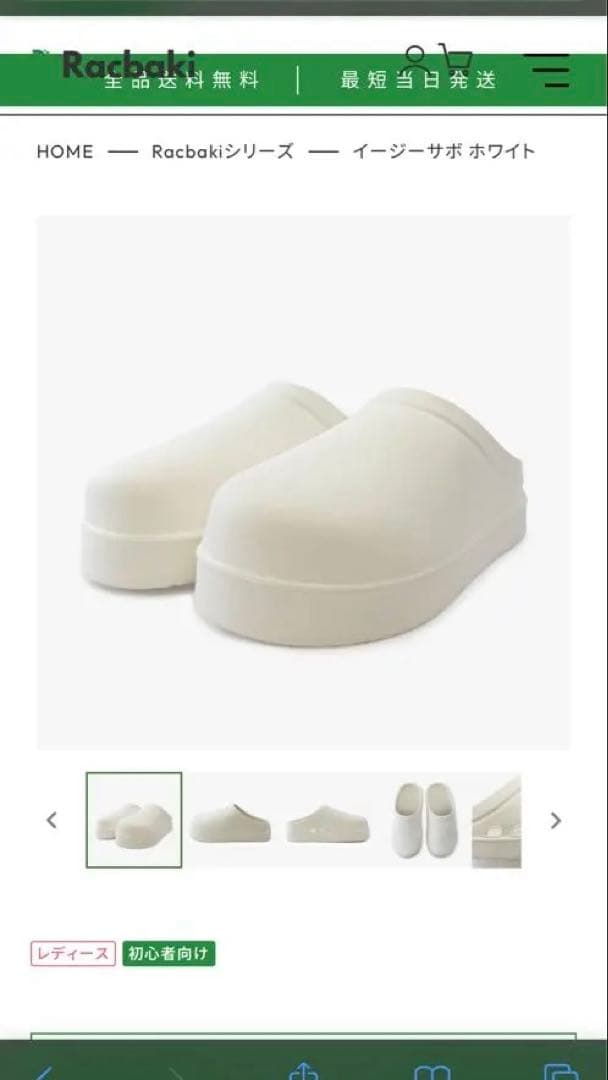This screenshot has height=1080, width=608.
Task: Select the top view thumbnail
Action: click(422, 820)
